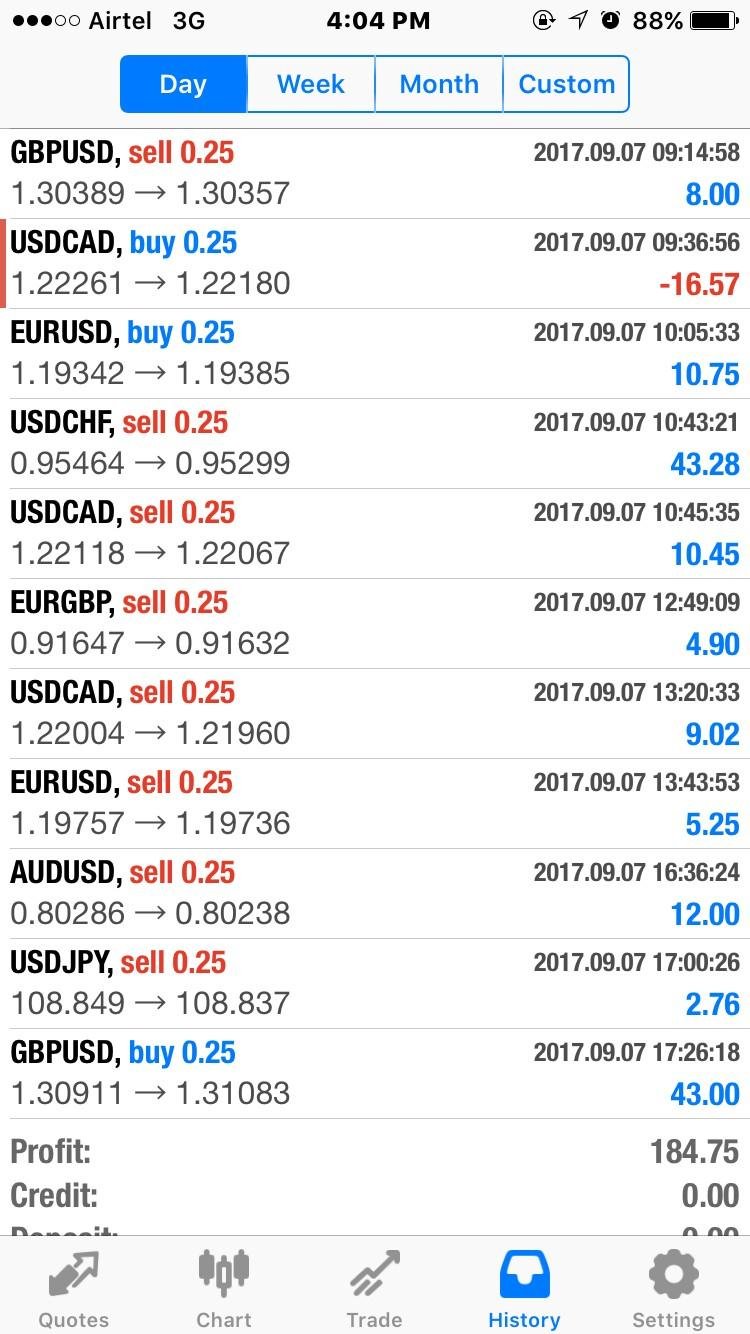Choose the Custom date range

pyautogui.click(x=566, y=84)
